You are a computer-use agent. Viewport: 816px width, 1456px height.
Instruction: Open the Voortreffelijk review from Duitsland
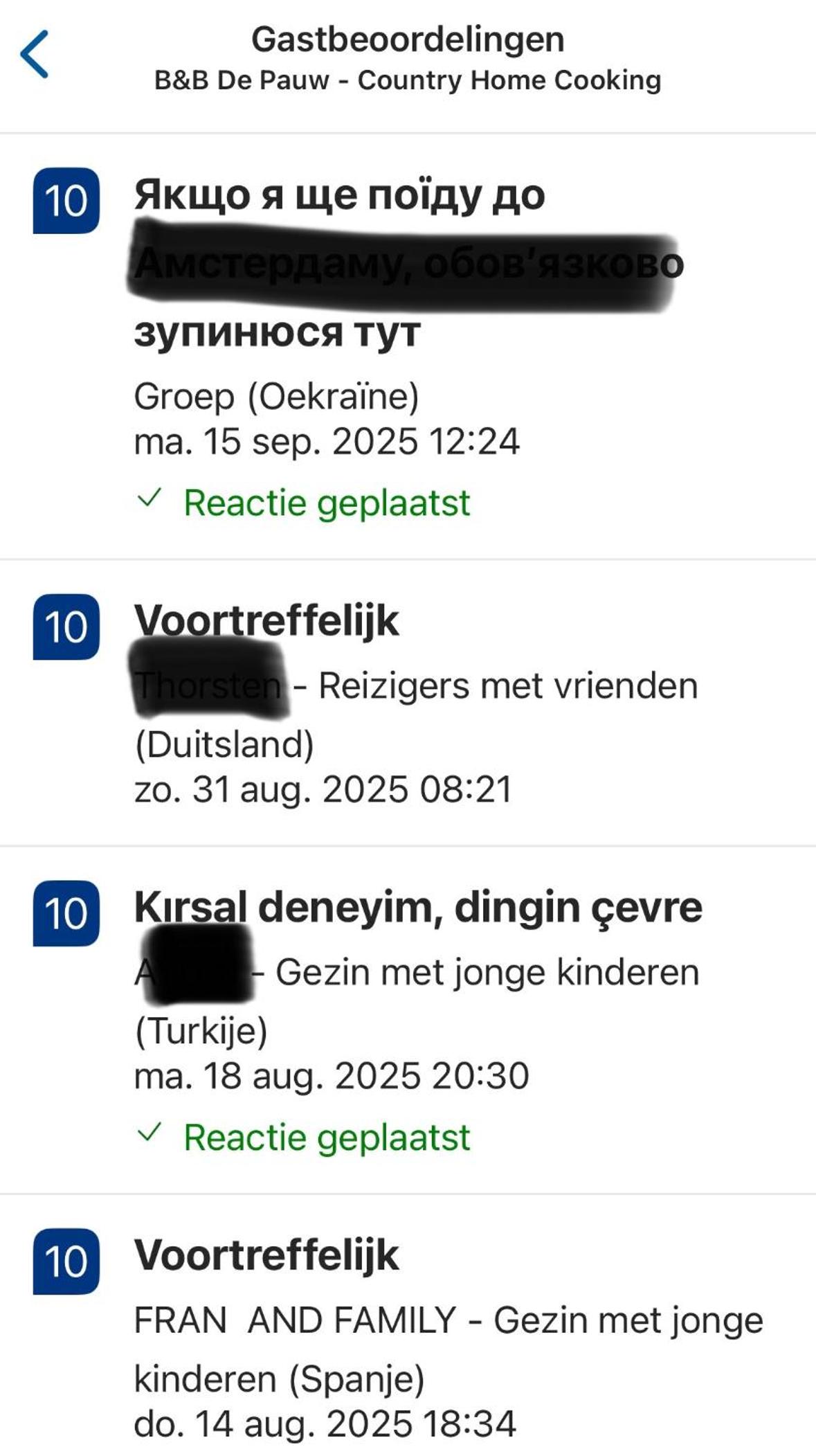[408, 703]
